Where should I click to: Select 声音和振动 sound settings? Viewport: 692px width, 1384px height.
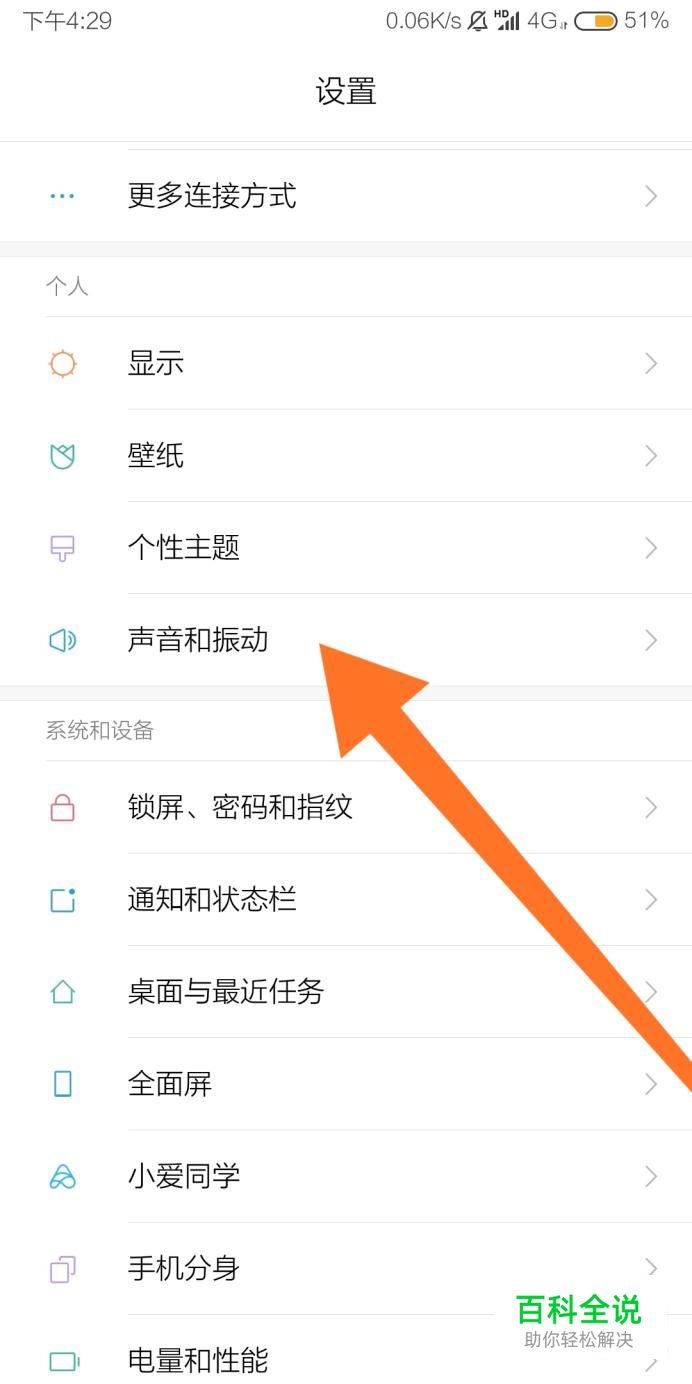pyautogui.click(x=198, y=640)
